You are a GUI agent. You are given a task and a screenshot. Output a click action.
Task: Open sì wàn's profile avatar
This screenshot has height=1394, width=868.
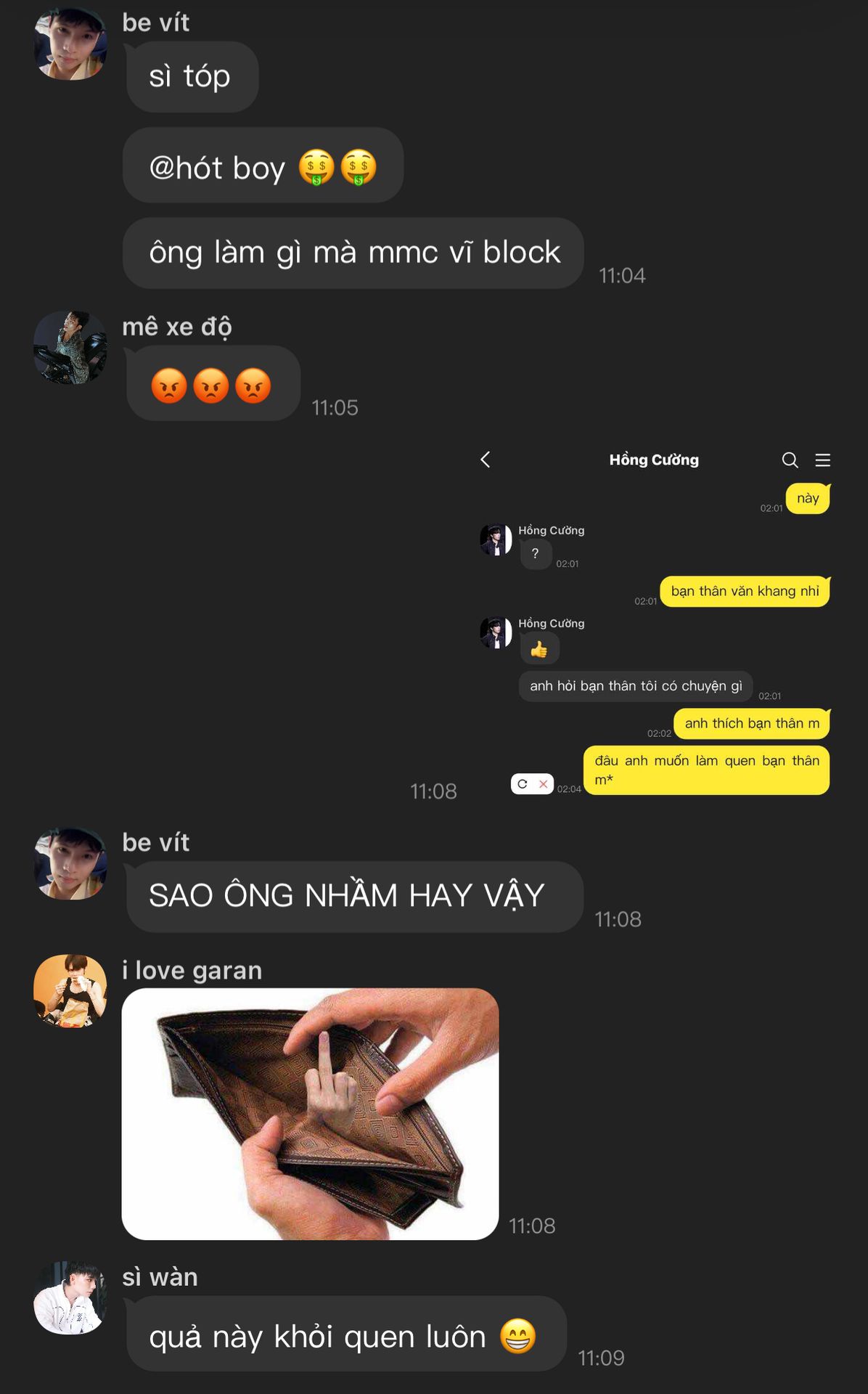[70, 1297]
